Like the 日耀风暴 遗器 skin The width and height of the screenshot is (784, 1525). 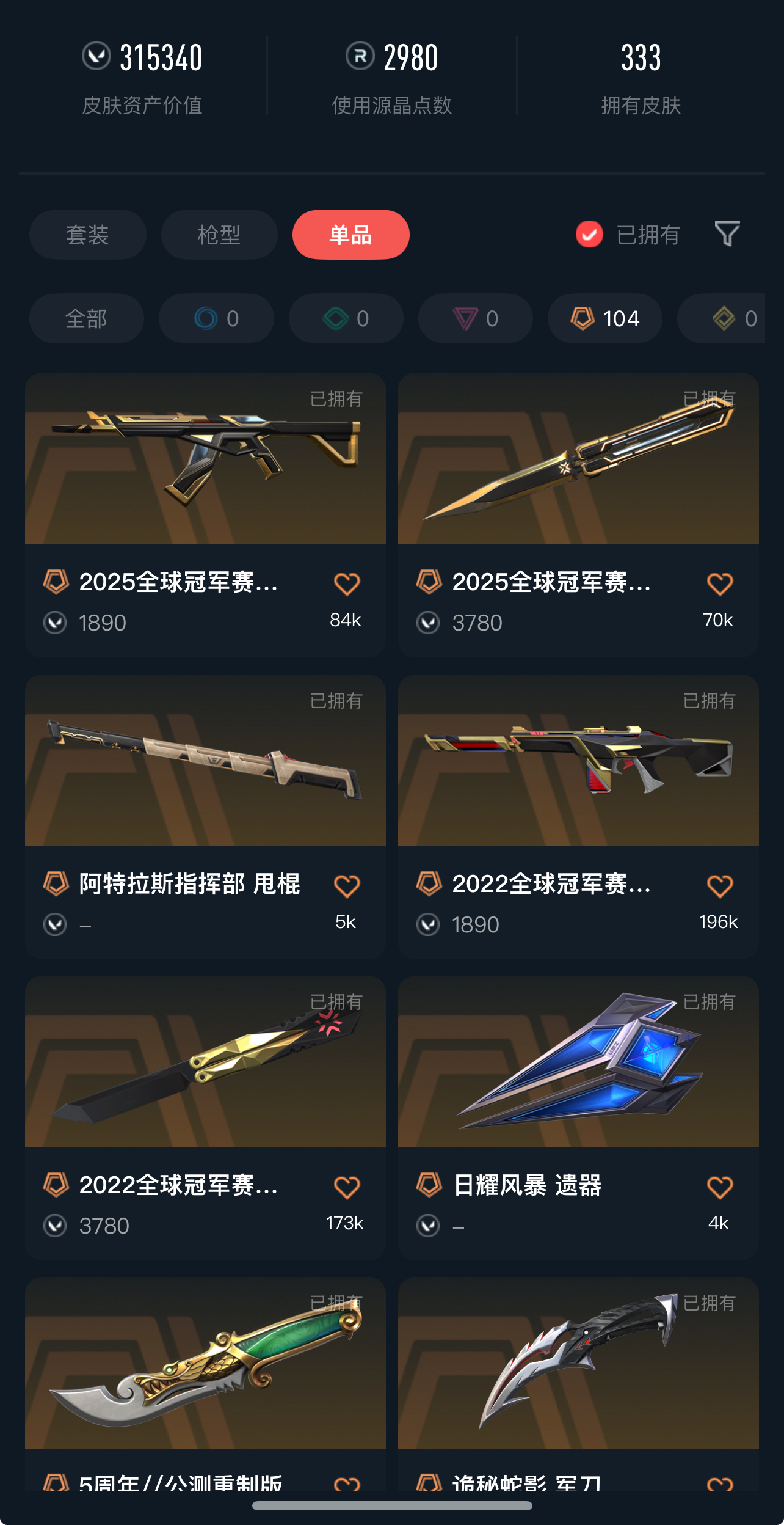[719, 1187]
